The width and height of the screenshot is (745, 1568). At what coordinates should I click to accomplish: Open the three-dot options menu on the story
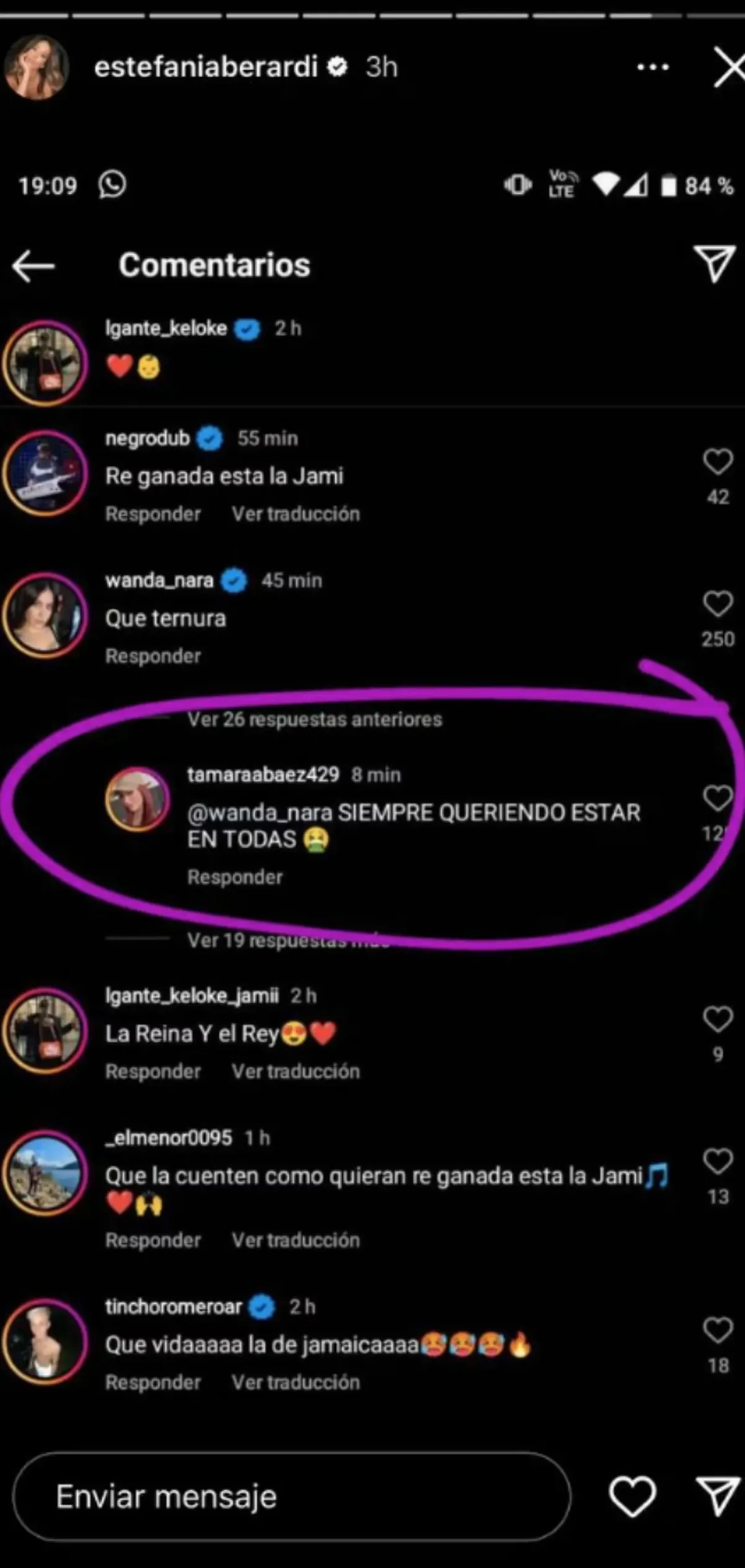click(x=652, y=68)
